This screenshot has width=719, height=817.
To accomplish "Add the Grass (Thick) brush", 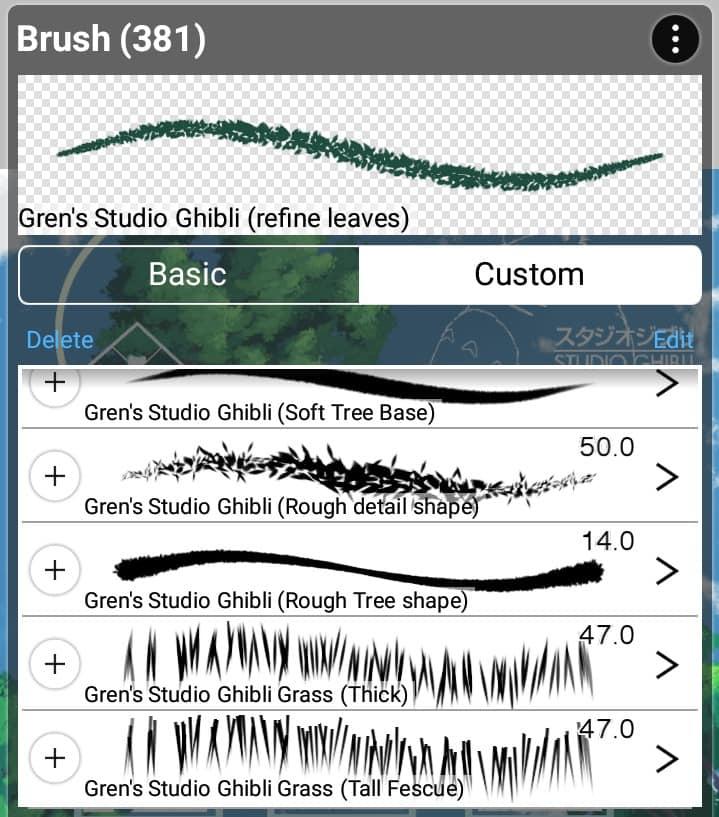I will pos(55,664).
